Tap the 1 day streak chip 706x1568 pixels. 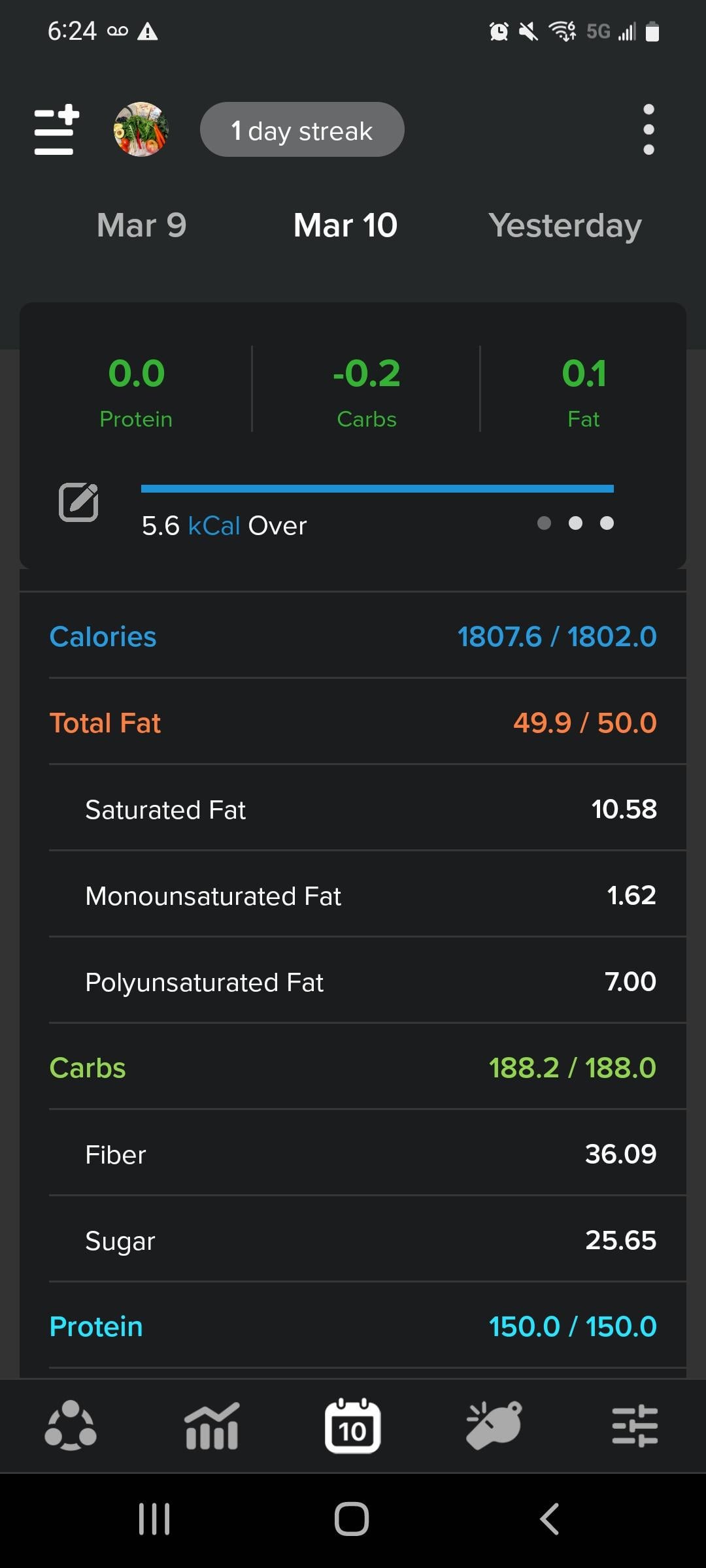tap(302, 130)
